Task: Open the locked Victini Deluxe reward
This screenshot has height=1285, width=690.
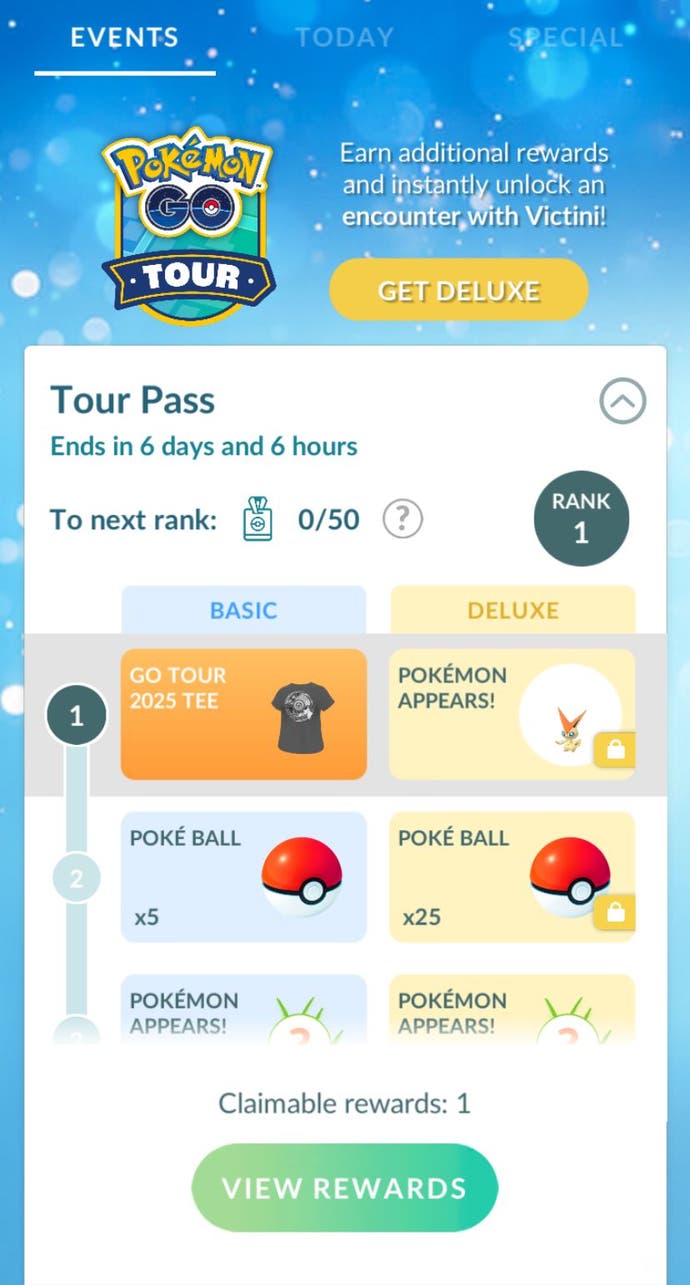Action: 511,714
